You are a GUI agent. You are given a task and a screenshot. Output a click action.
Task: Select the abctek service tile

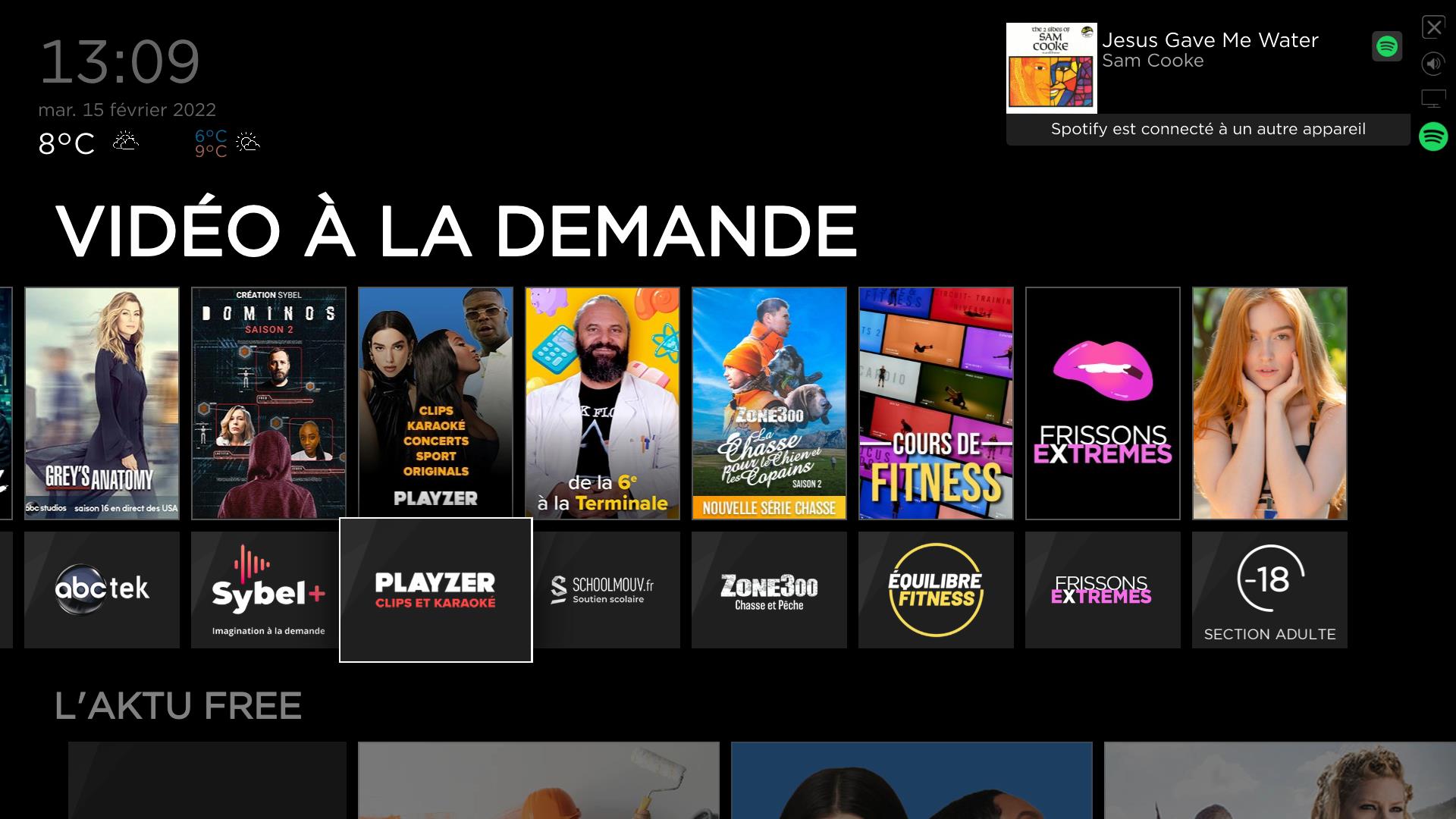click(102, 589)
